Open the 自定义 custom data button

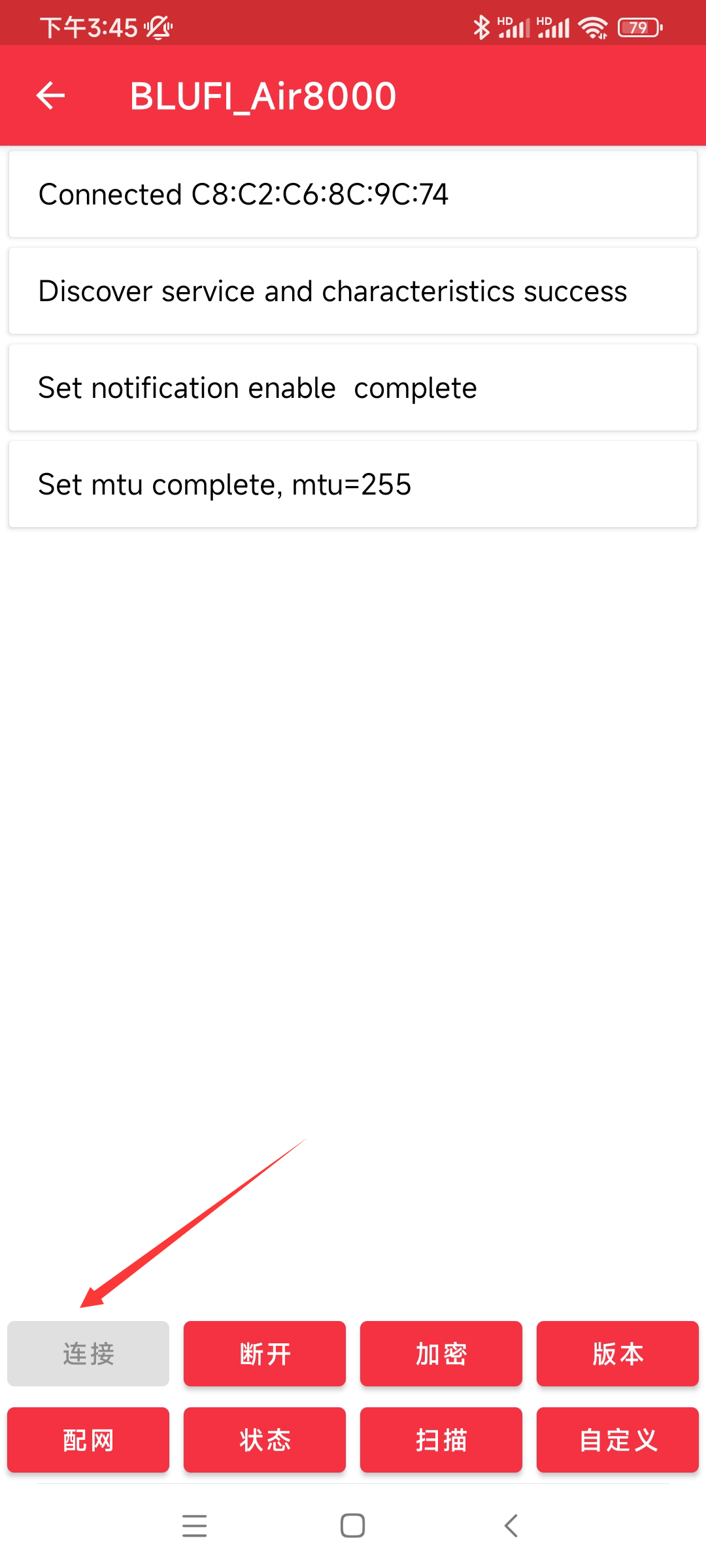tap(618, 1440)
